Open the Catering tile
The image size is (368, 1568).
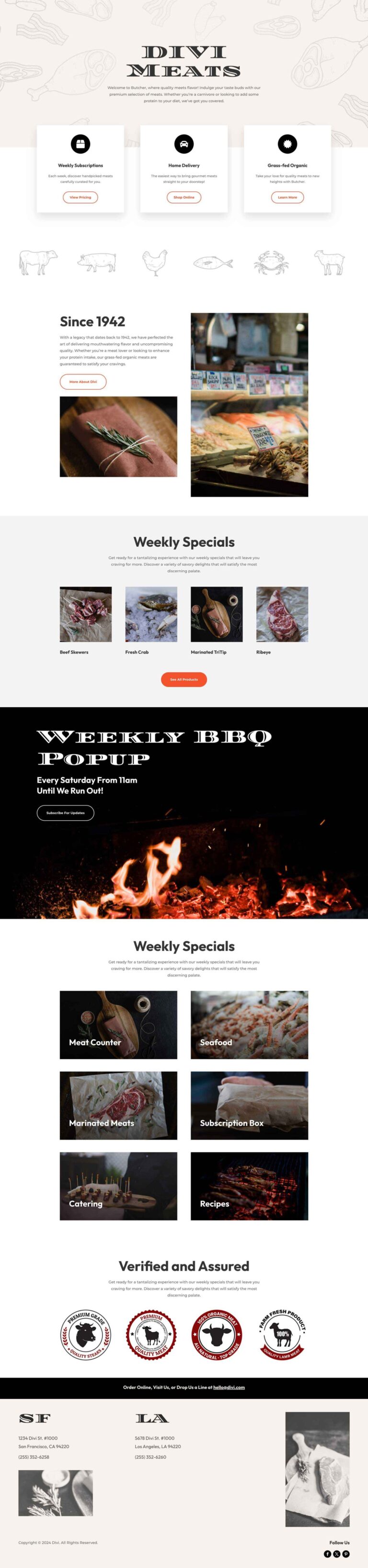(118, 1186)
